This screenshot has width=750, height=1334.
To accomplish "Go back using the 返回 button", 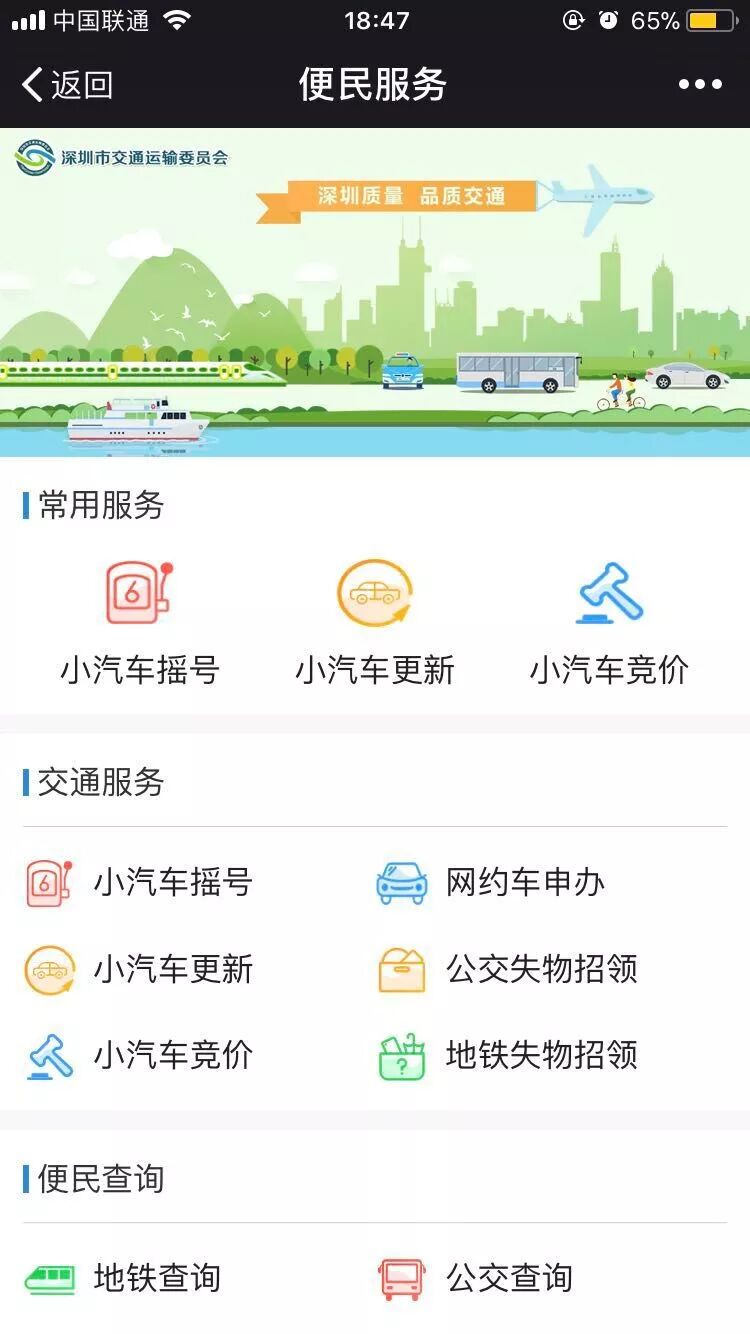I will (66, 85).
